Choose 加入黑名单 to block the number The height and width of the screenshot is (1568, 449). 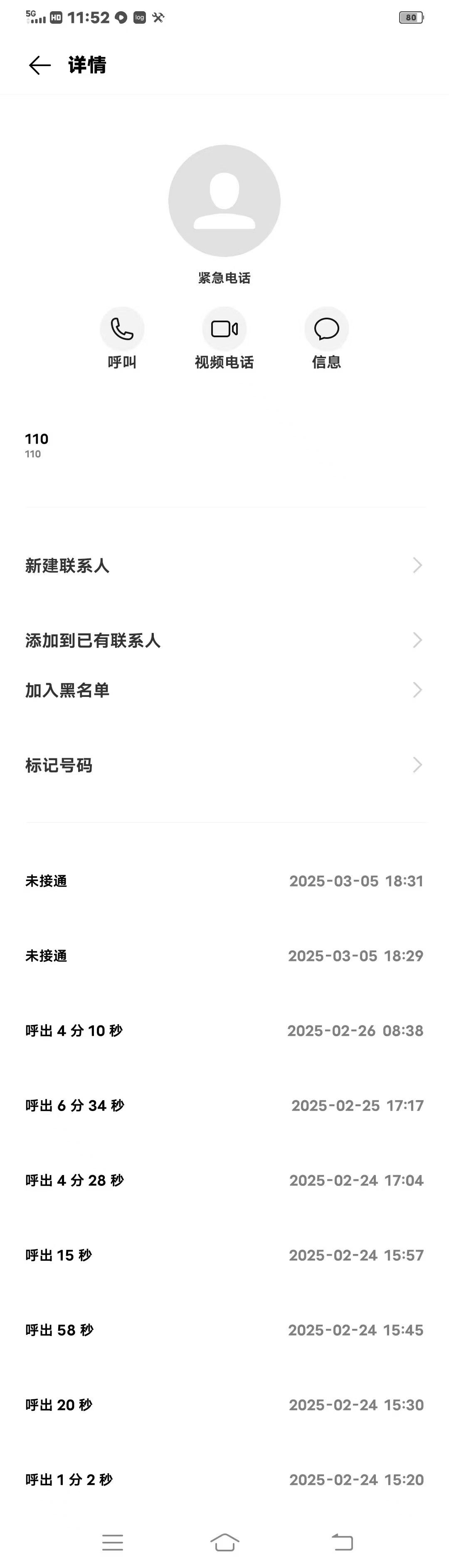pos(224,690)
